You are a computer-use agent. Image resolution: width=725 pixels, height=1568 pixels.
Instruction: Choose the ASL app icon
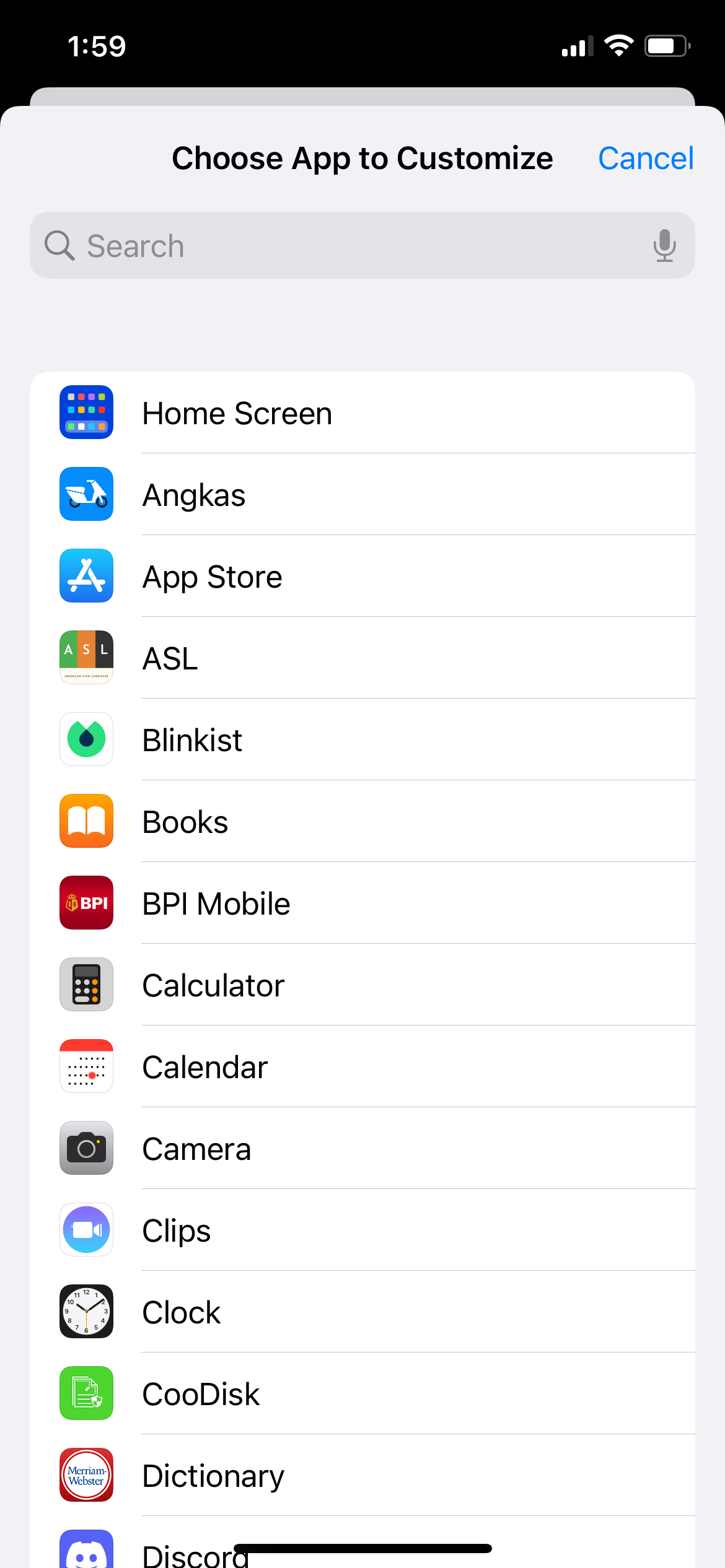tap(86, 657)
